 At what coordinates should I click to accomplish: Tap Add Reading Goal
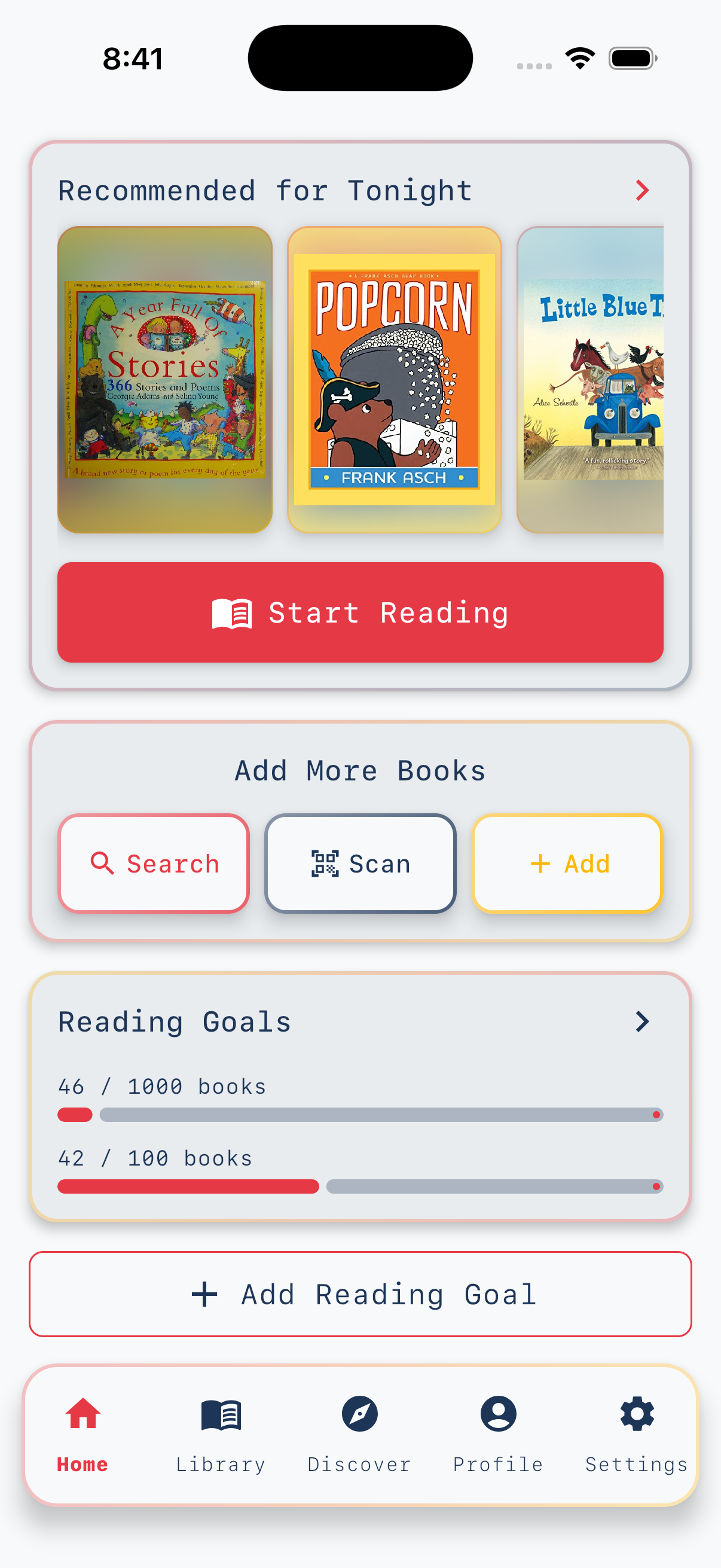pyautogui.click(x=360, y=1294)
